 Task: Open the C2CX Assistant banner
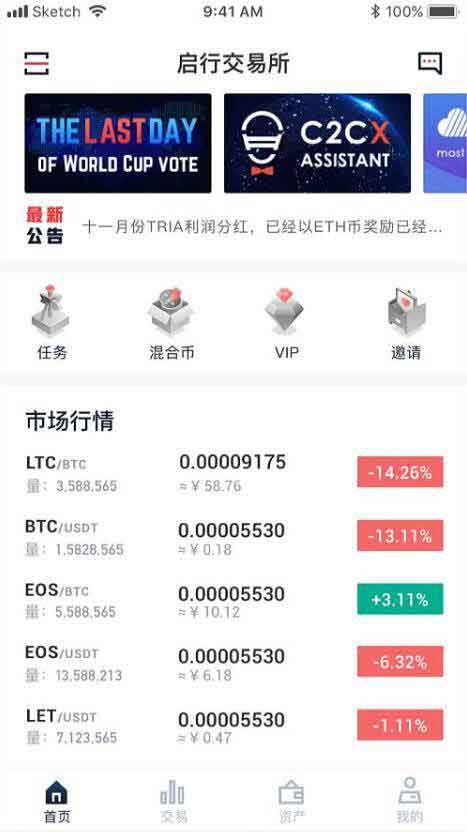tap(317, 143)
